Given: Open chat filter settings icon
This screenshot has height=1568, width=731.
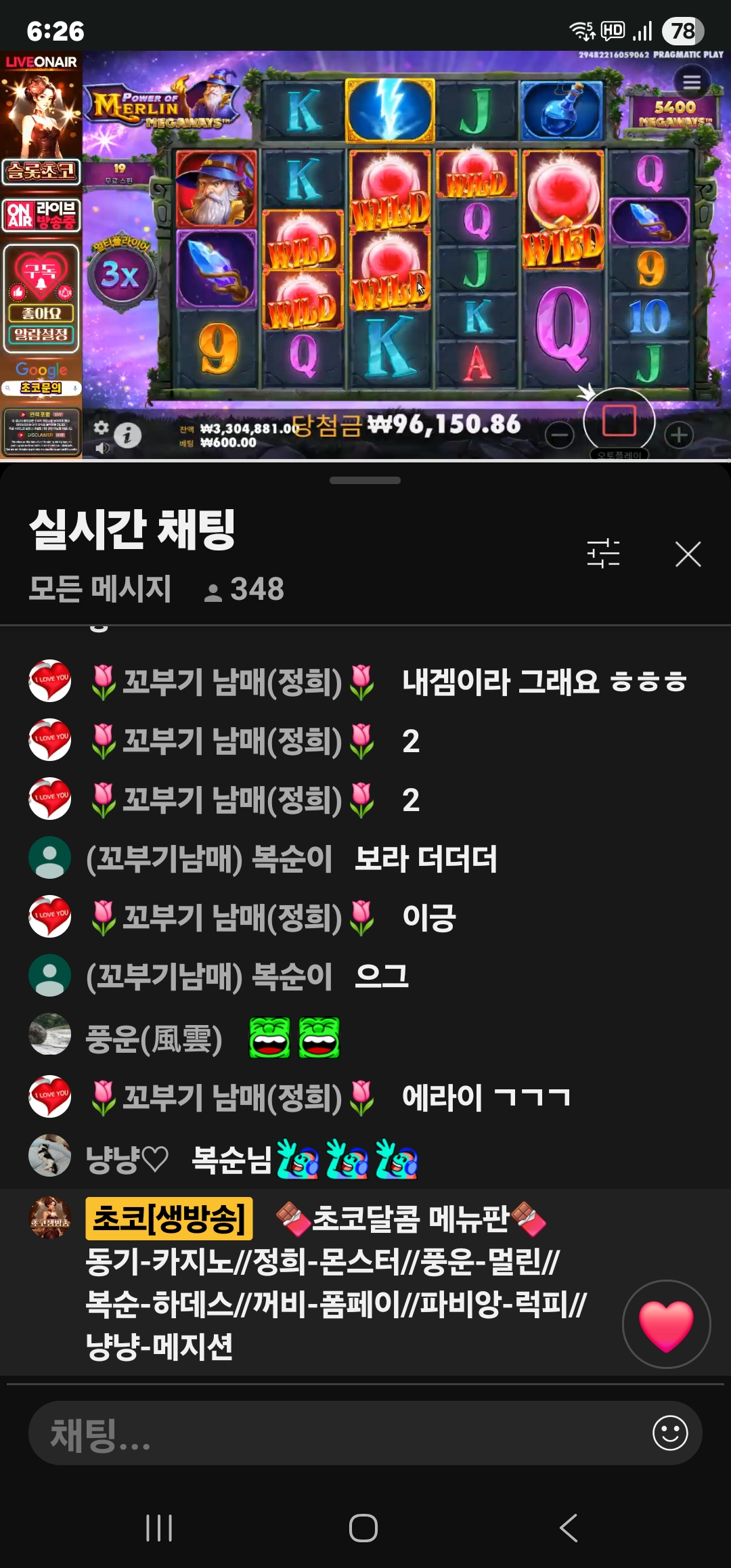Looking at the screenshot, I should (603, 554).
